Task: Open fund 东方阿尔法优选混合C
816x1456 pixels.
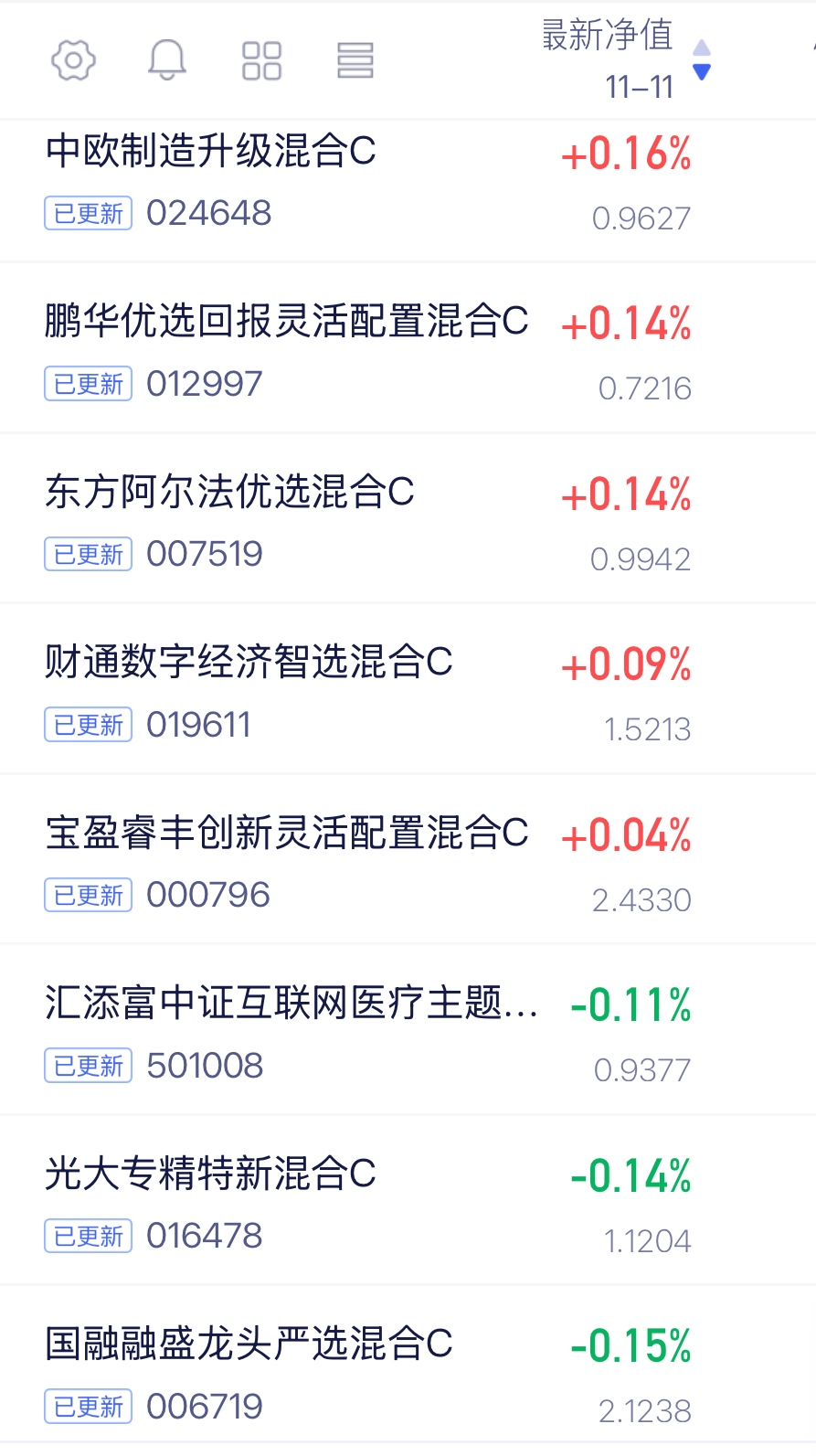Action: (x=408, y=518)
